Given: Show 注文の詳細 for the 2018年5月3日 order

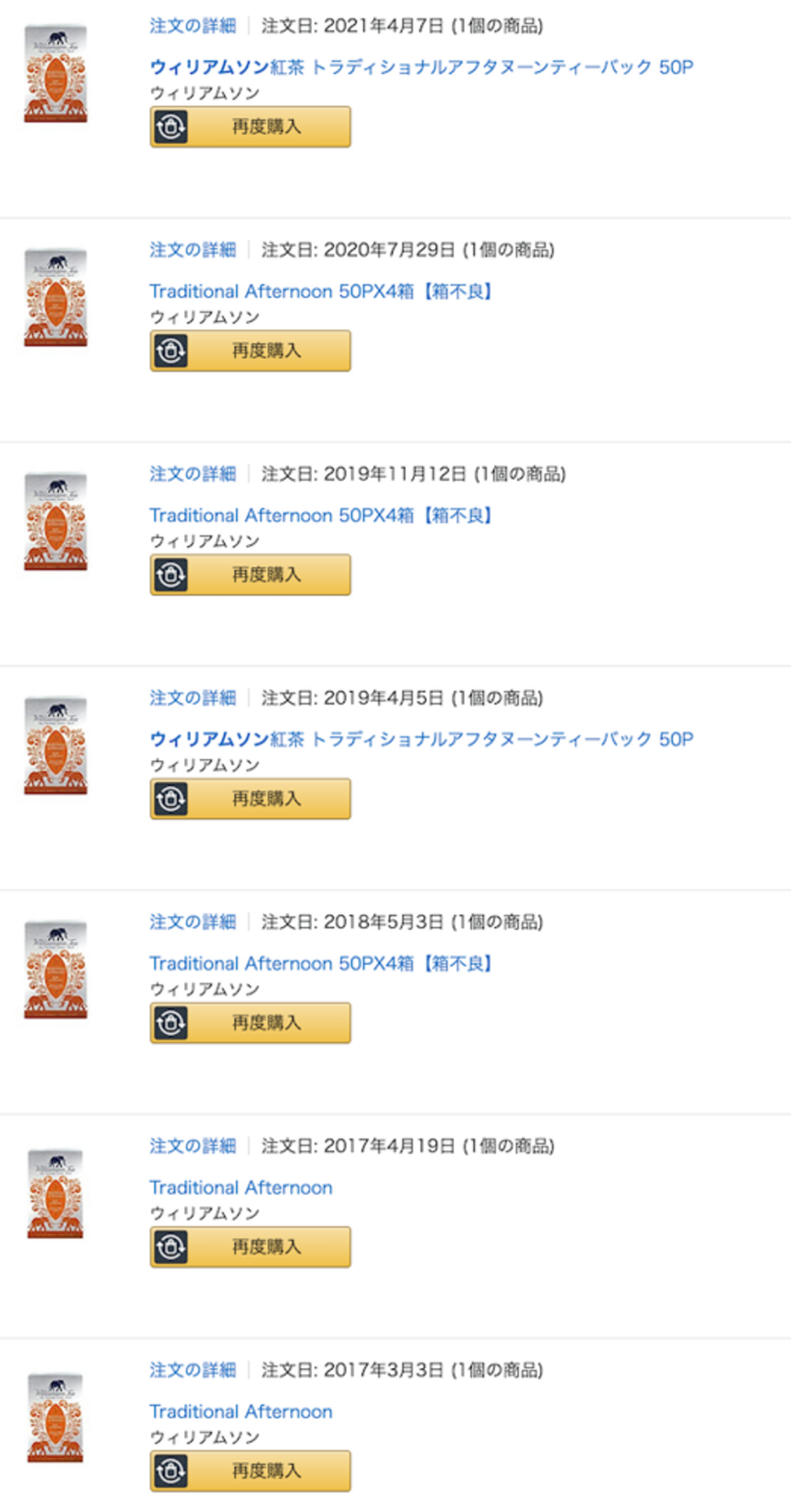Looking at the screenshot, I should pos(192,922).
